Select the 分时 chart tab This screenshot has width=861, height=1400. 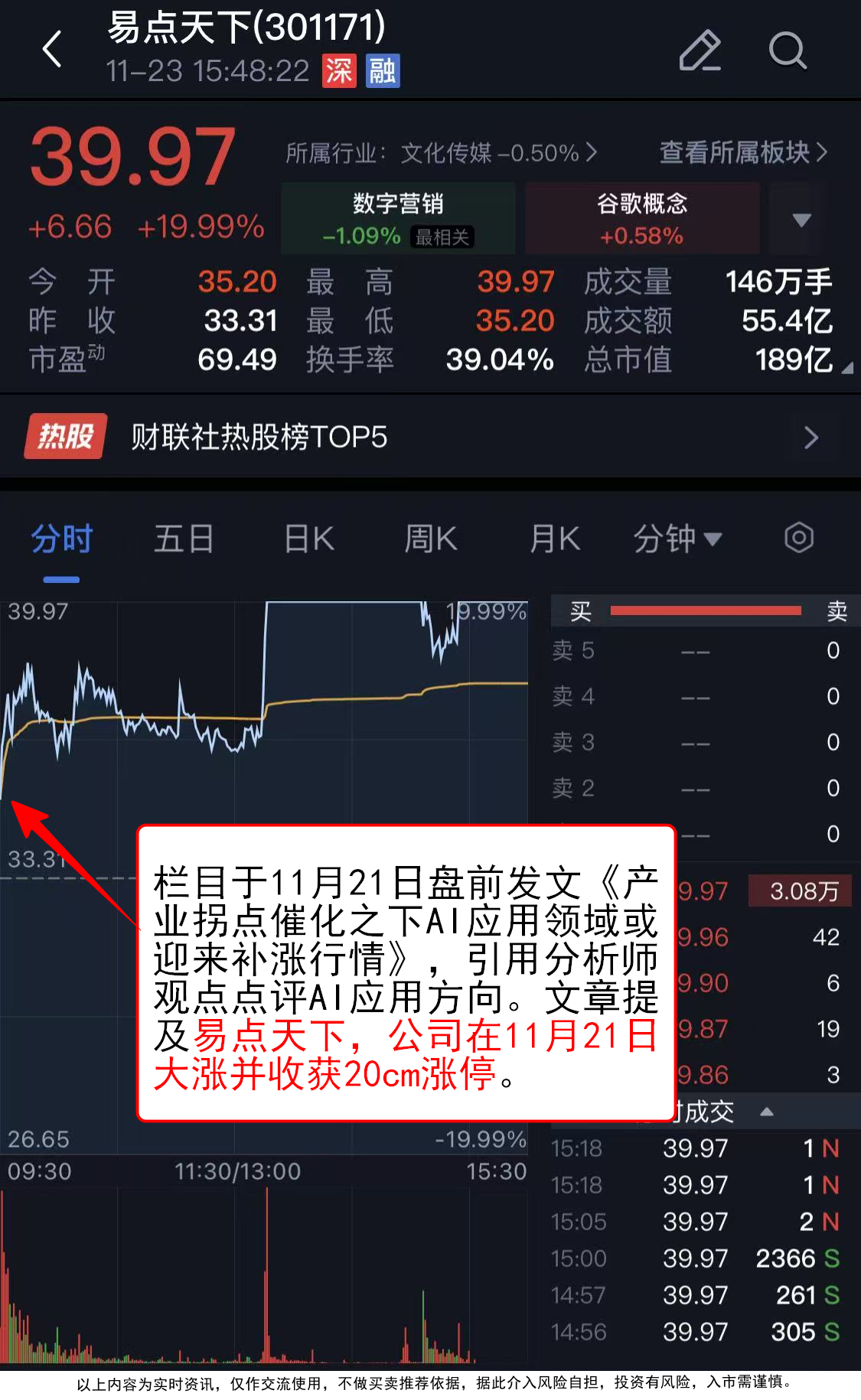click(x=61, y=539)
